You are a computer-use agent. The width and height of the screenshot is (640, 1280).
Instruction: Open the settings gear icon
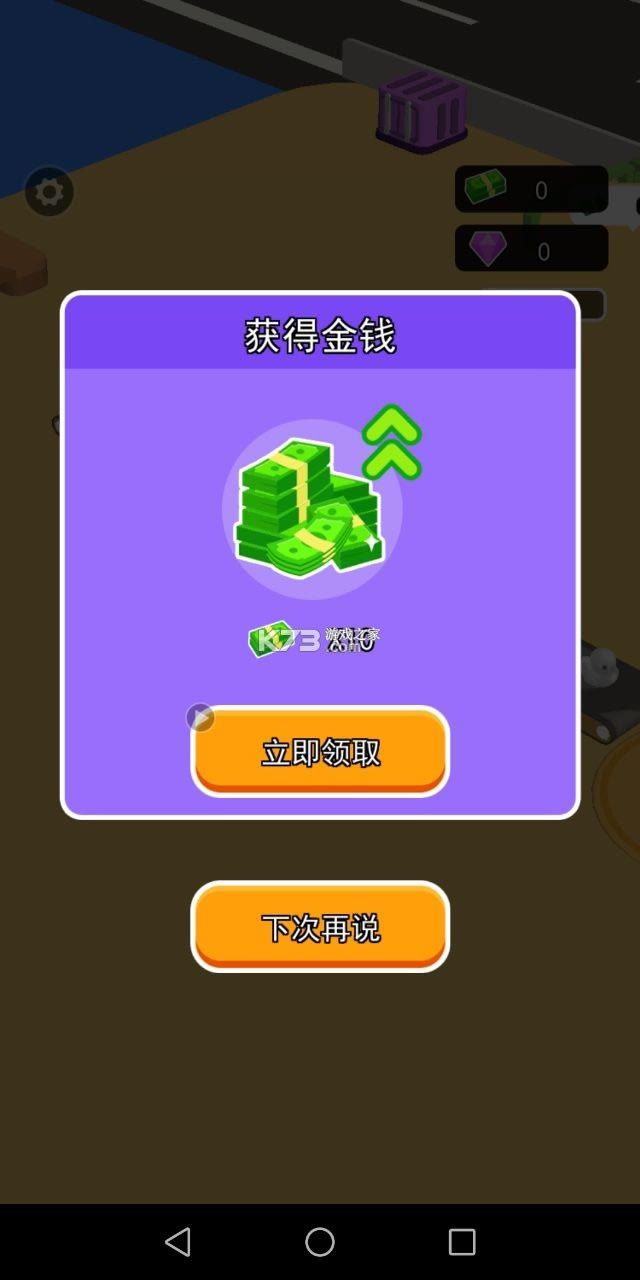tap(49, 191)
